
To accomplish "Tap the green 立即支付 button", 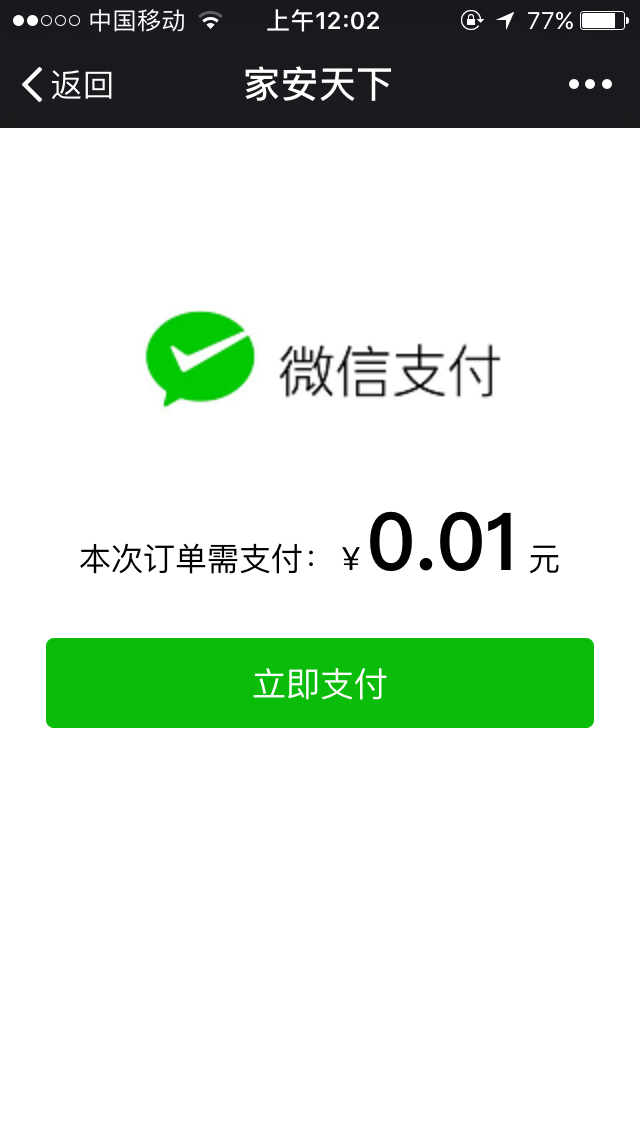I will [x=320, y=683].
